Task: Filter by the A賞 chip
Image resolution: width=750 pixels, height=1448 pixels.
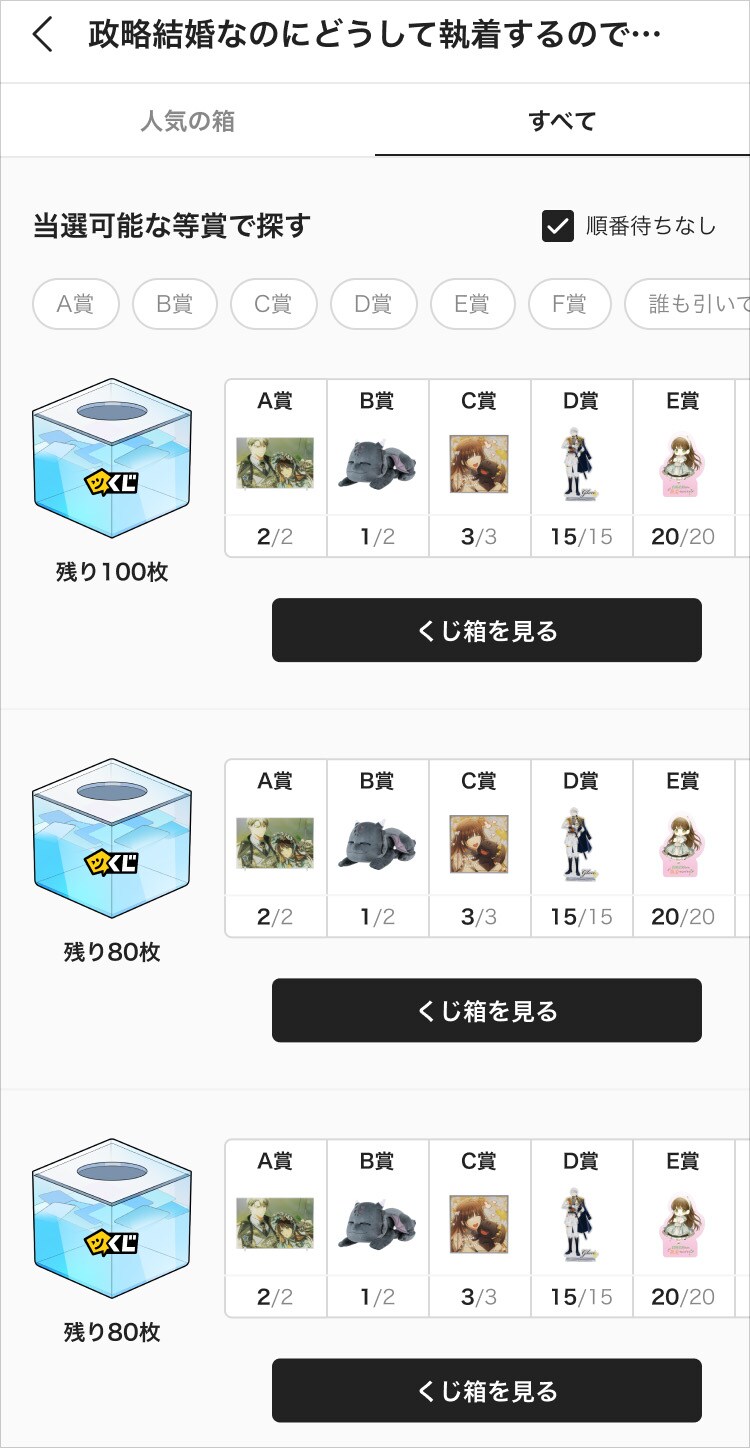Action: (76, 304)
